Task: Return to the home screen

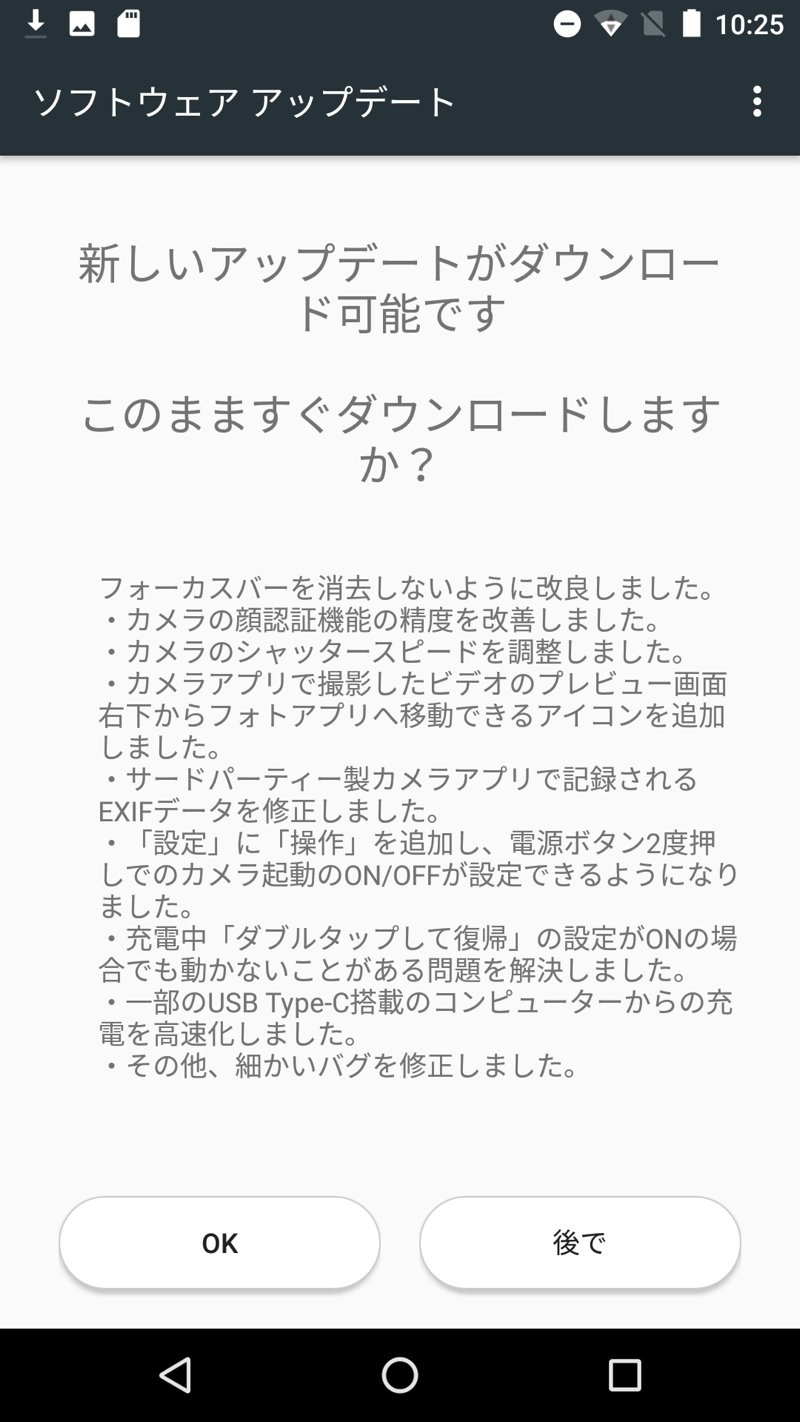Action: 400,1375
